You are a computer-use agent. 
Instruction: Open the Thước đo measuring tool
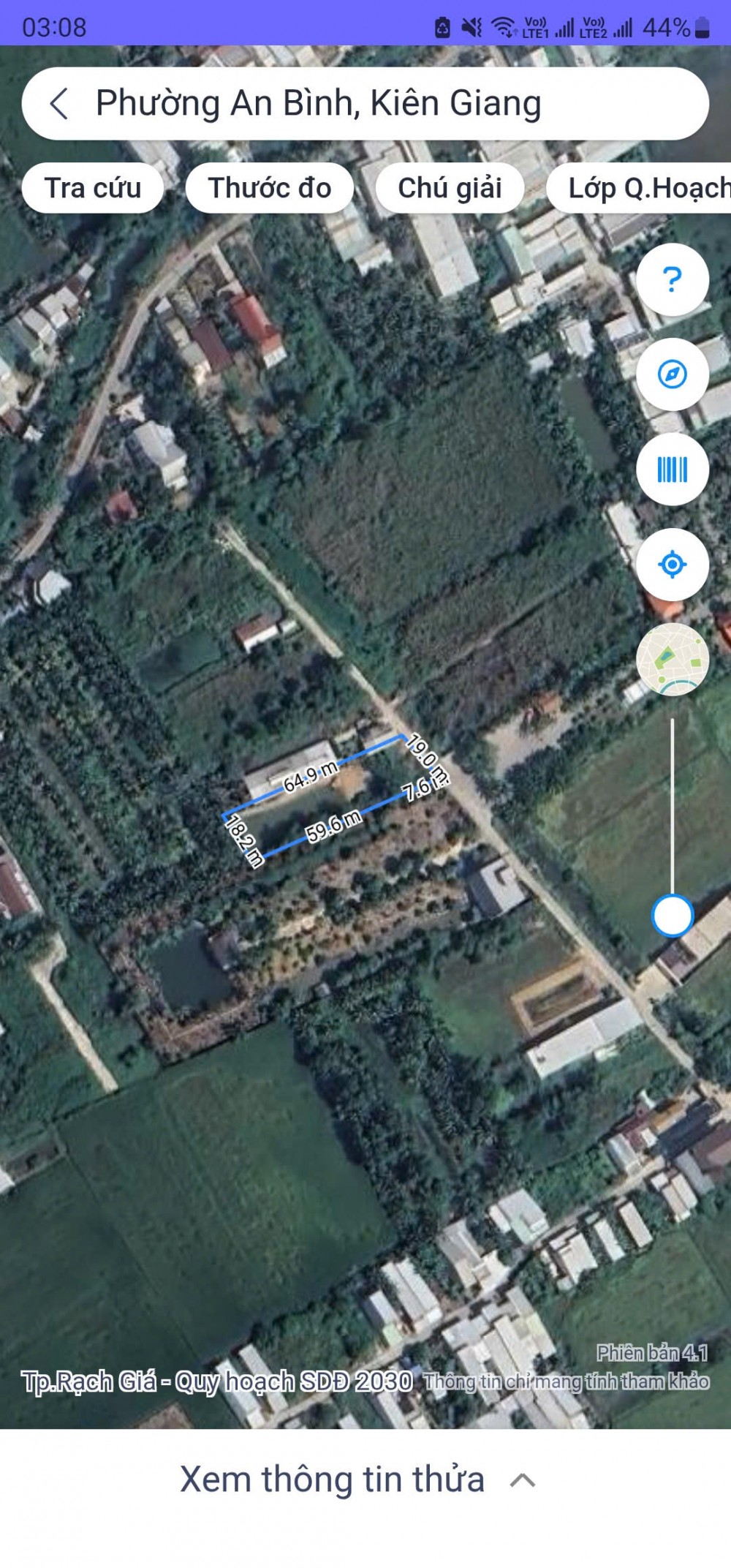click(x=270, y=188)
